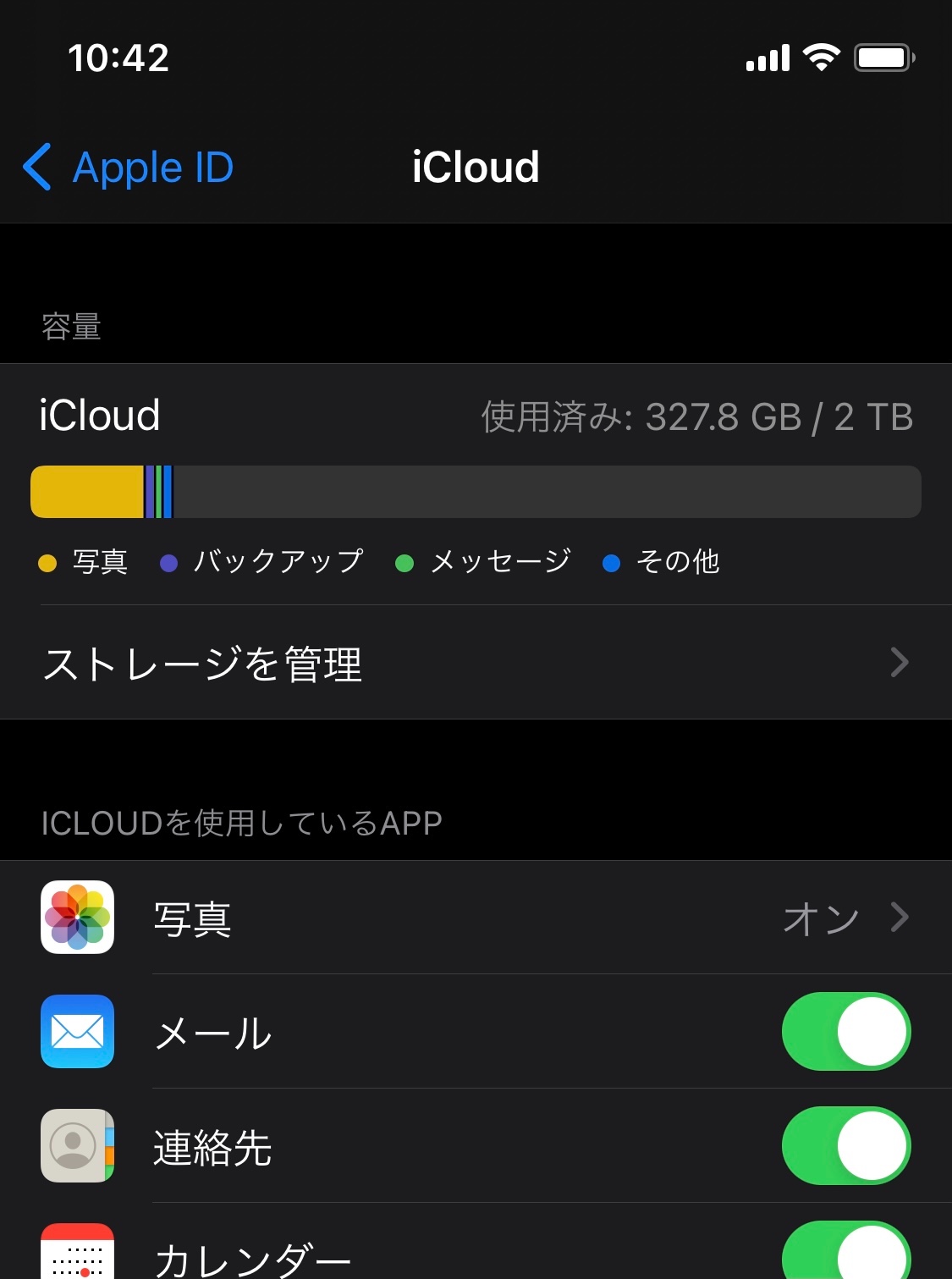The image size is (952, 1279).
Task: Go back to Apple ID settings
Action: click(129, 167)
